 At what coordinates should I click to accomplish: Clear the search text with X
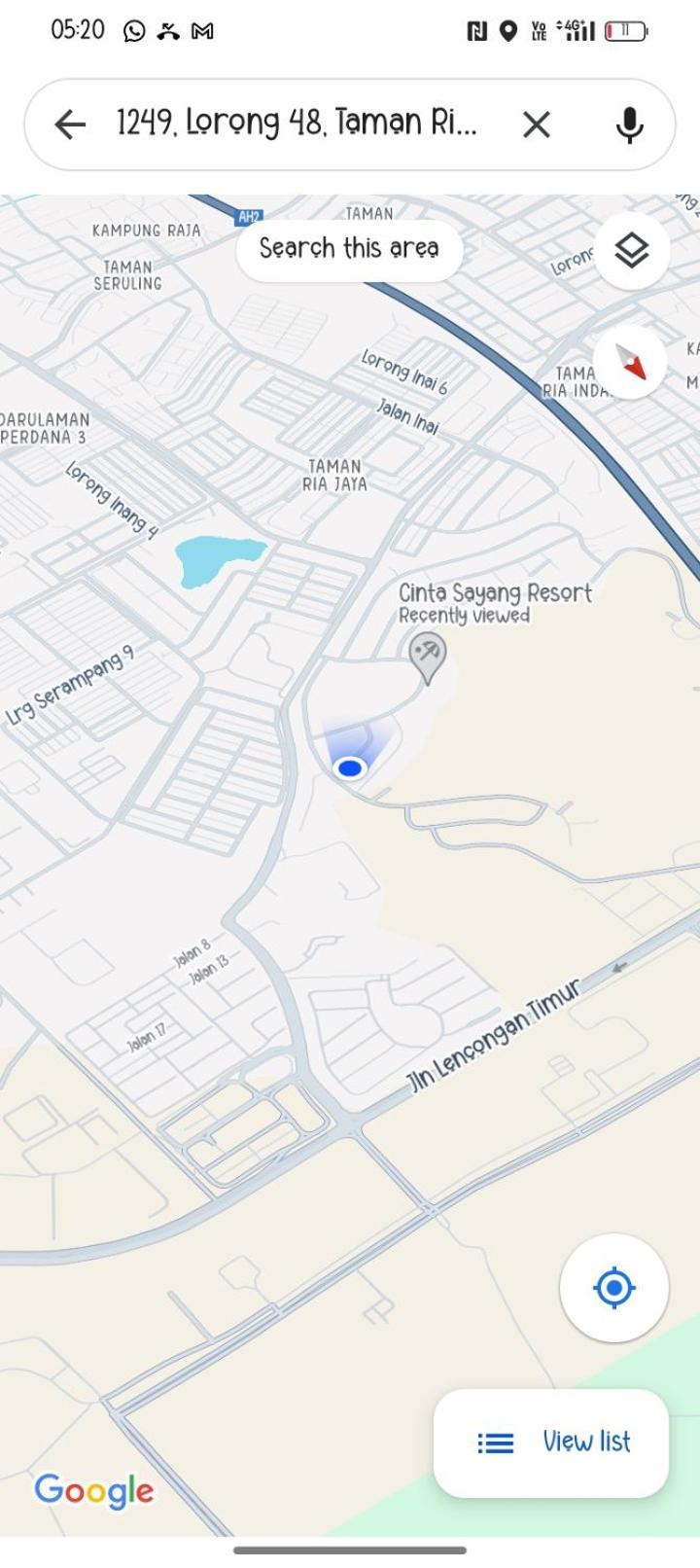click(x=537, y=125)
